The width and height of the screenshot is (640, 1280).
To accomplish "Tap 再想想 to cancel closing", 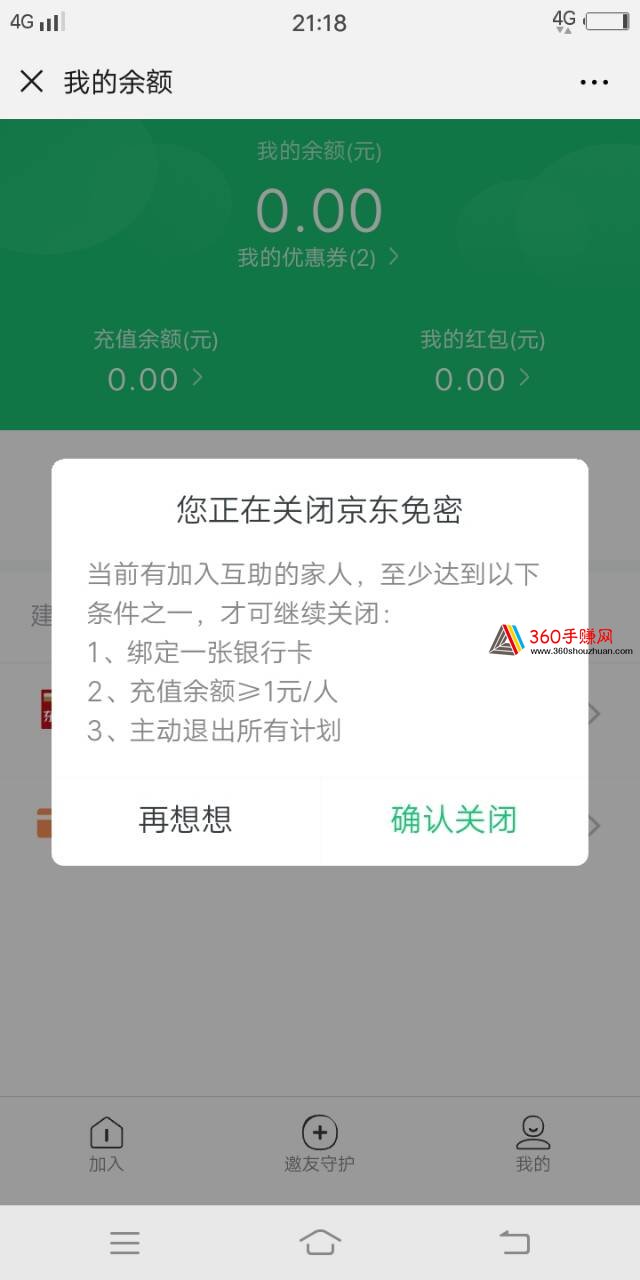I will (186, 820).
